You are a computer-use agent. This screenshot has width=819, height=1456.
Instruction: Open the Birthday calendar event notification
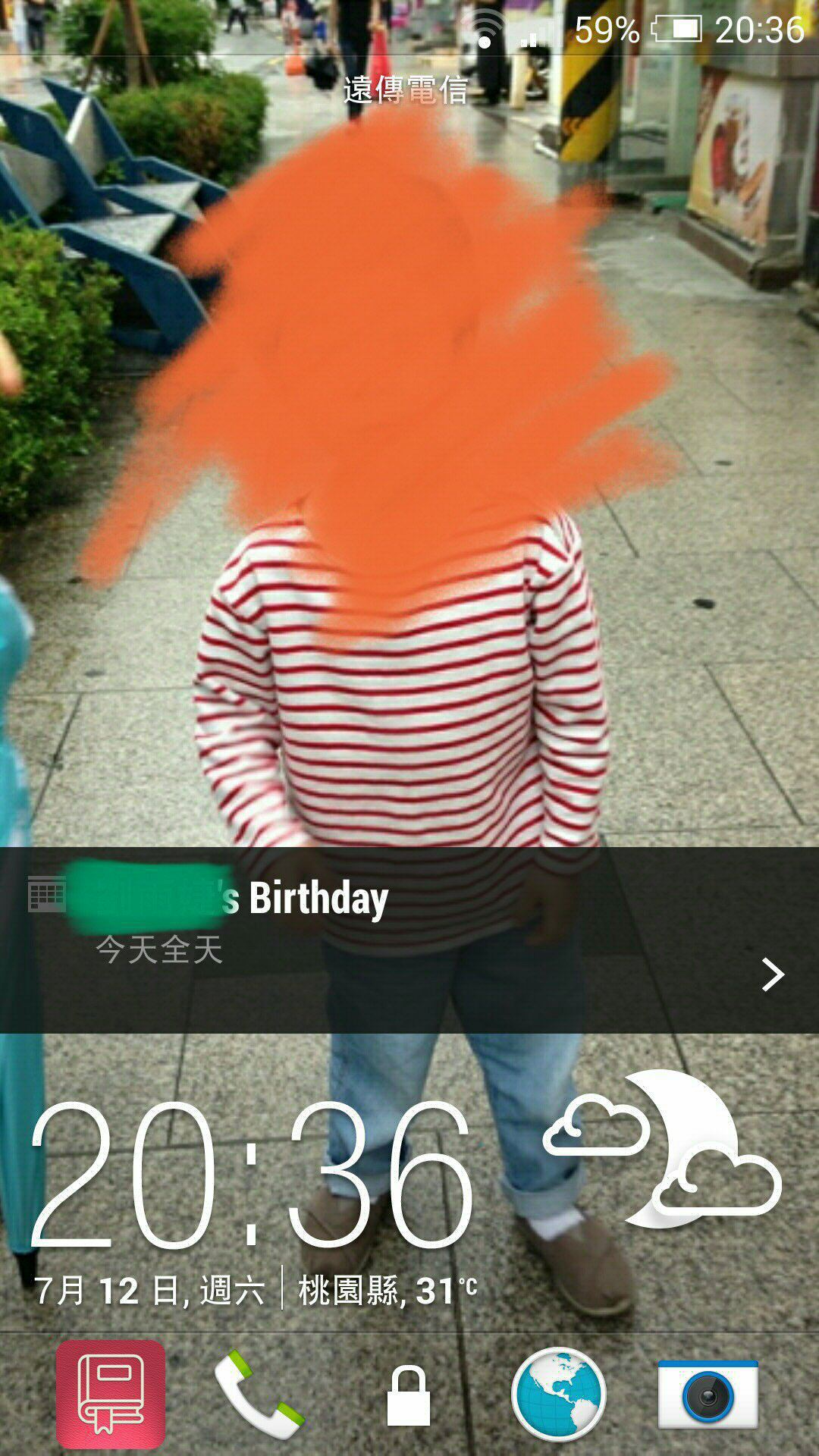pos(409,940)
